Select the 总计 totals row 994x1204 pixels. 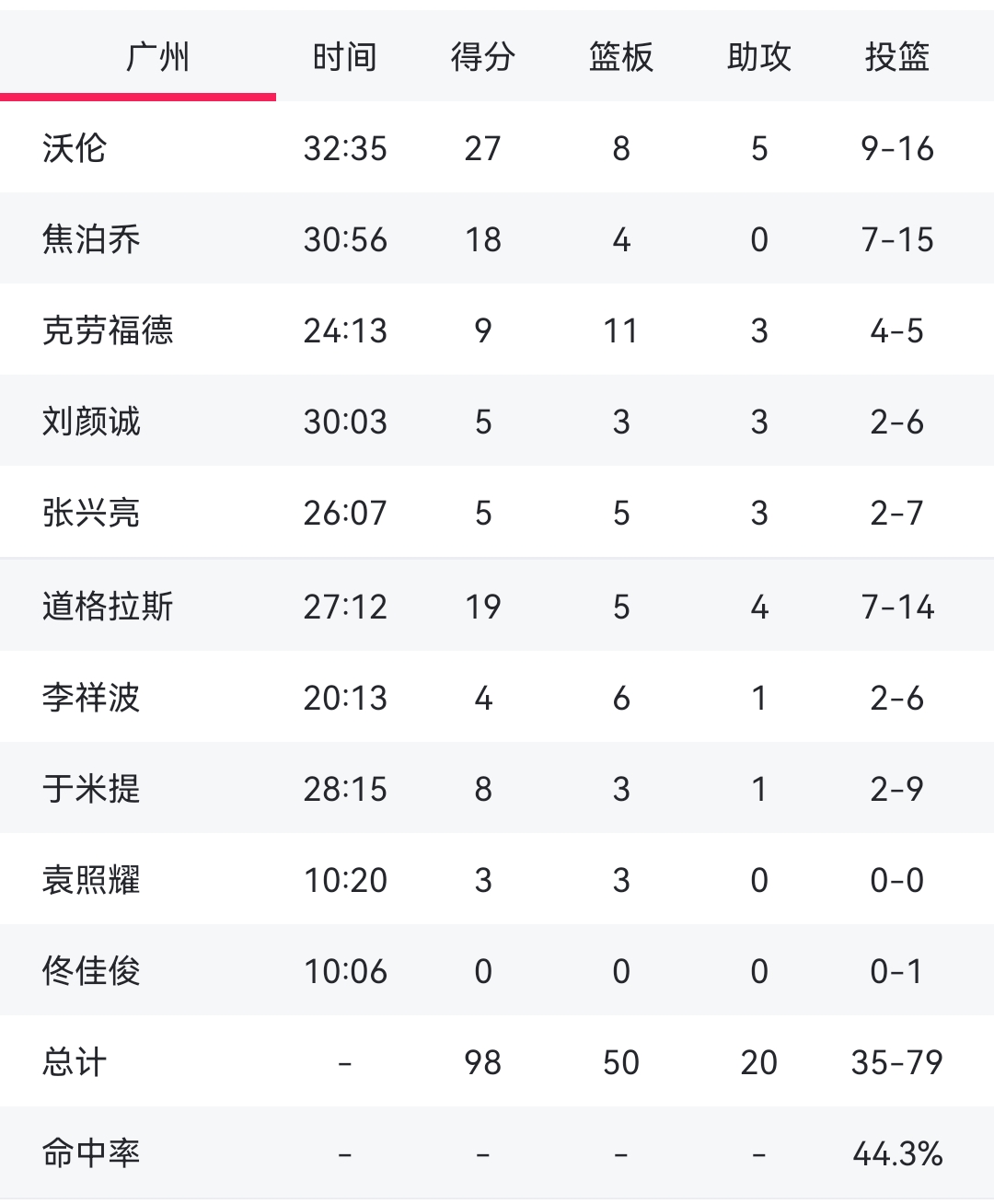(x=74, y=1061)
